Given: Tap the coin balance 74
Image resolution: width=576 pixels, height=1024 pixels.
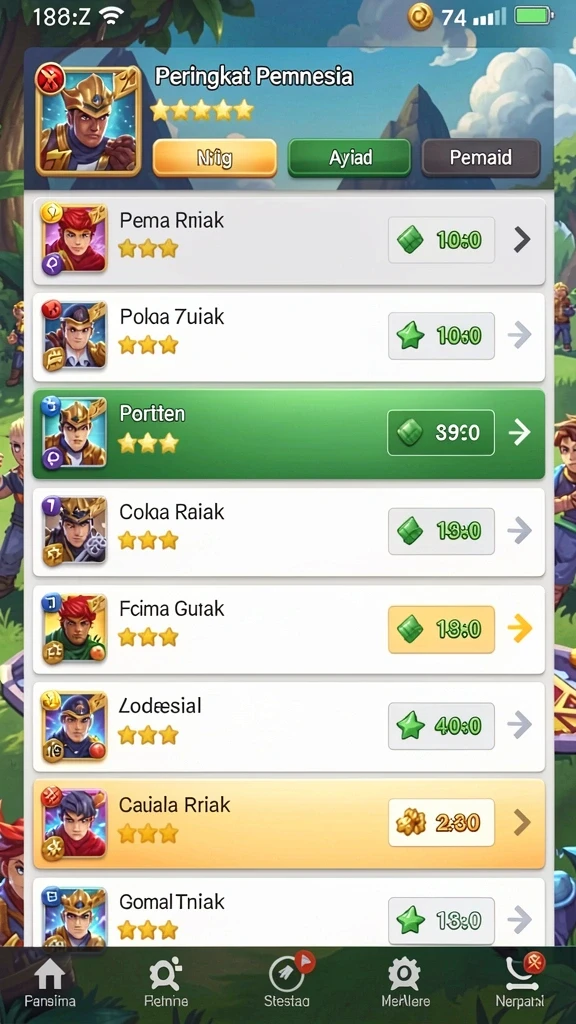Looking at the screenshot, I should coord(438,17).
